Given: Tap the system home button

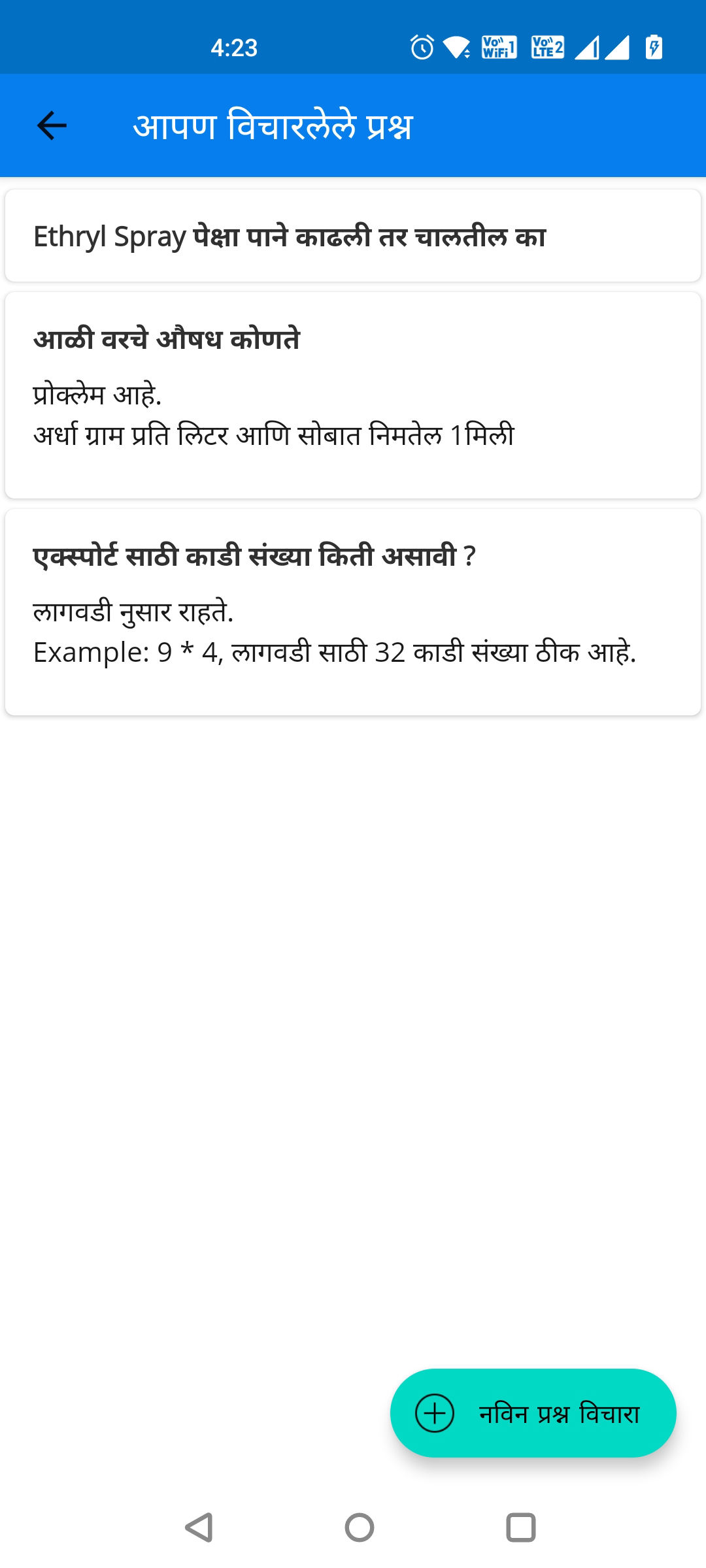Looking at the screenshot, I should point(360,1527).
